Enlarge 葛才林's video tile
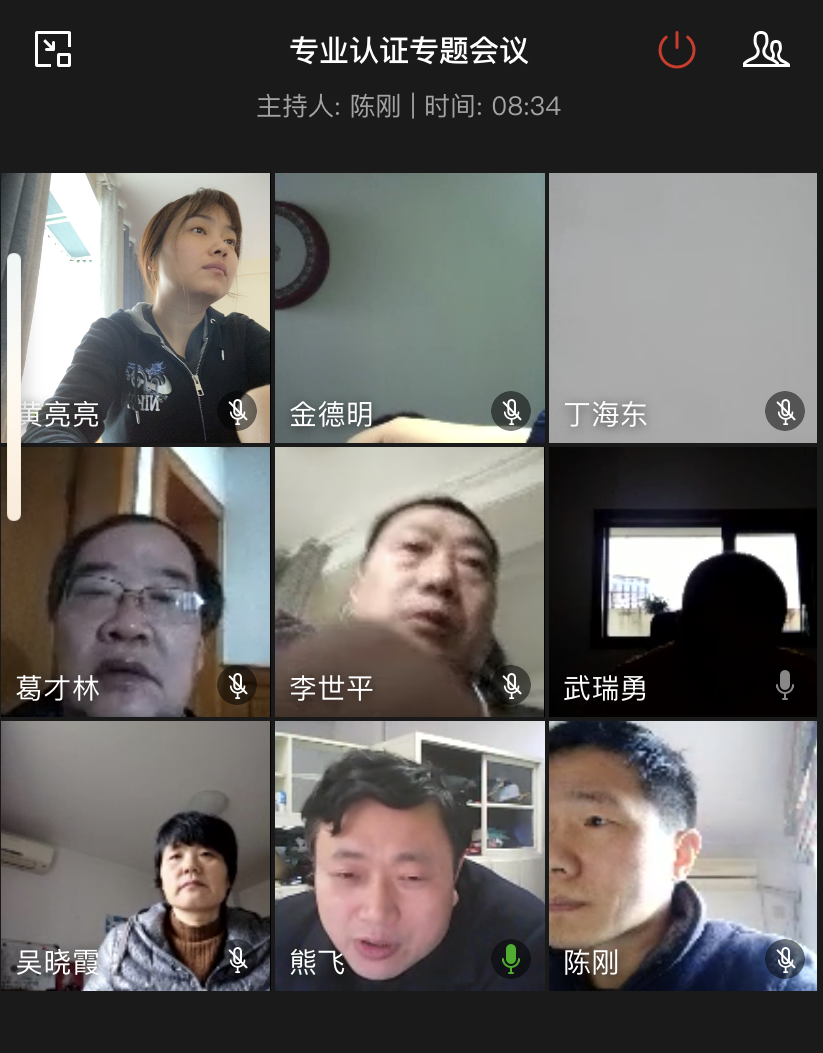The width and height of the screenshot is (823, 1053). pyautogui.click(x=136, y=581)
